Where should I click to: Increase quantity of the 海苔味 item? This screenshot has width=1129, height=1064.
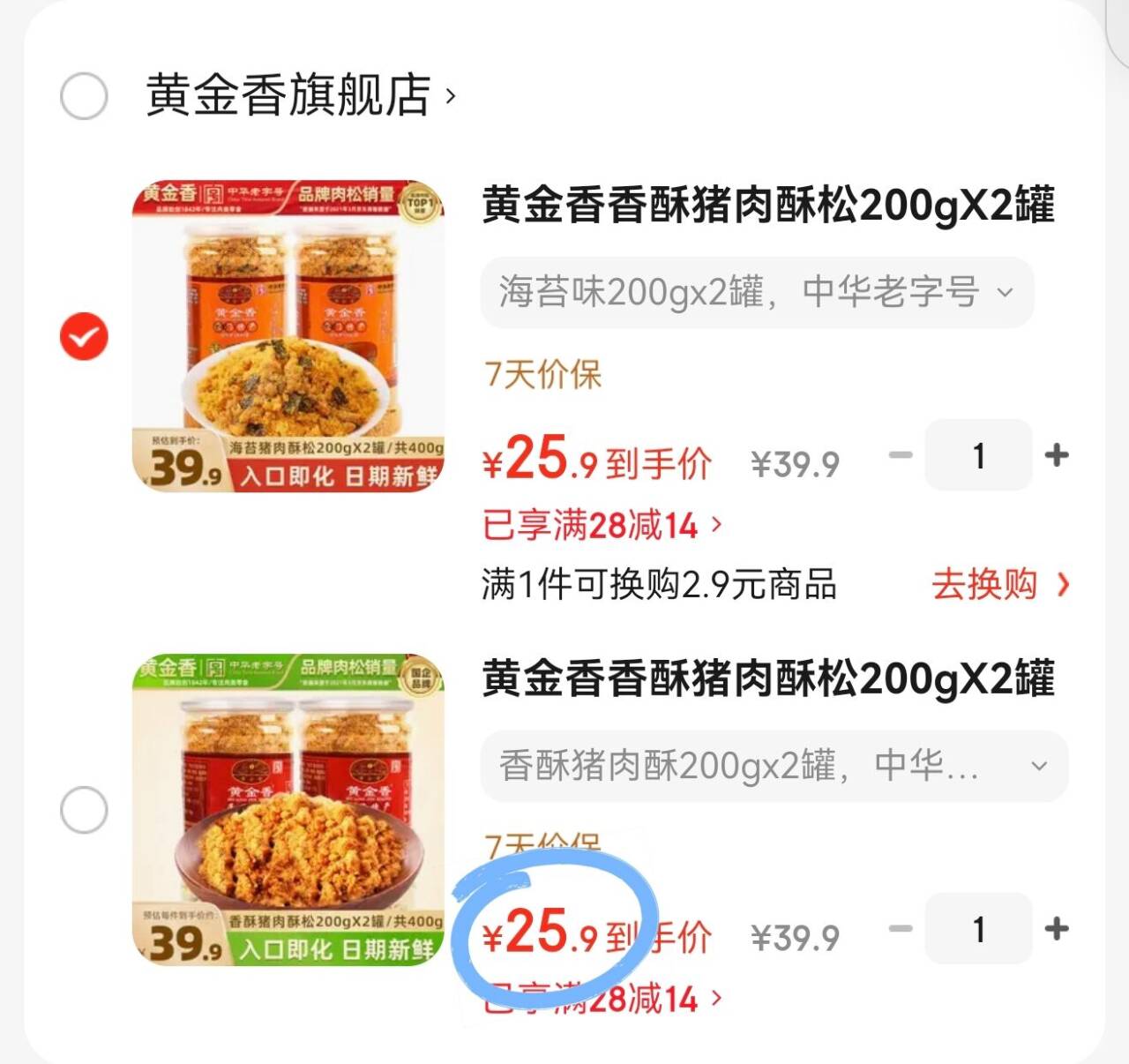pos(1056,455)
